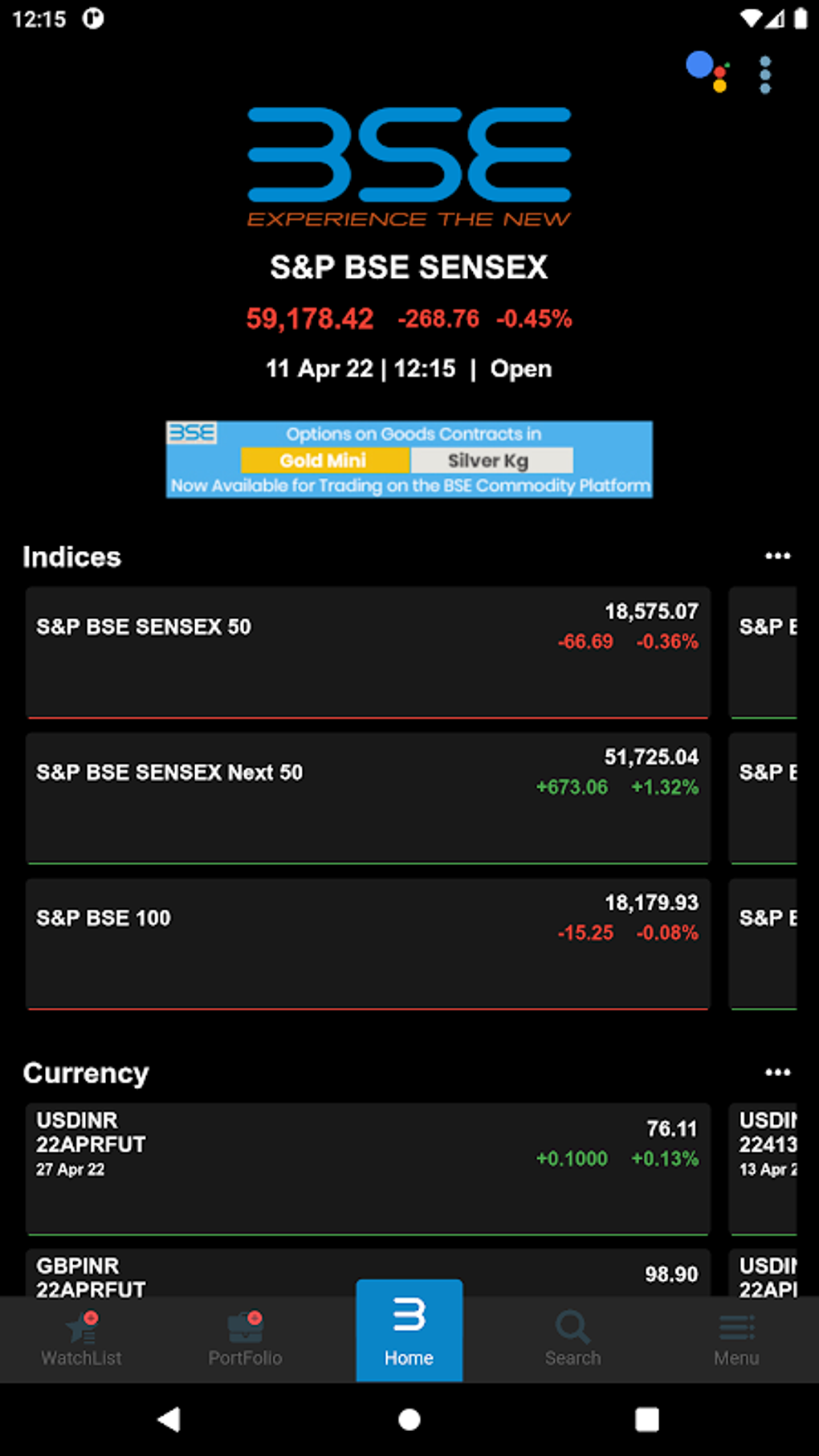Select the S&P BSE 100 index card
The image size is (819, 1456).
pos(368,944)
